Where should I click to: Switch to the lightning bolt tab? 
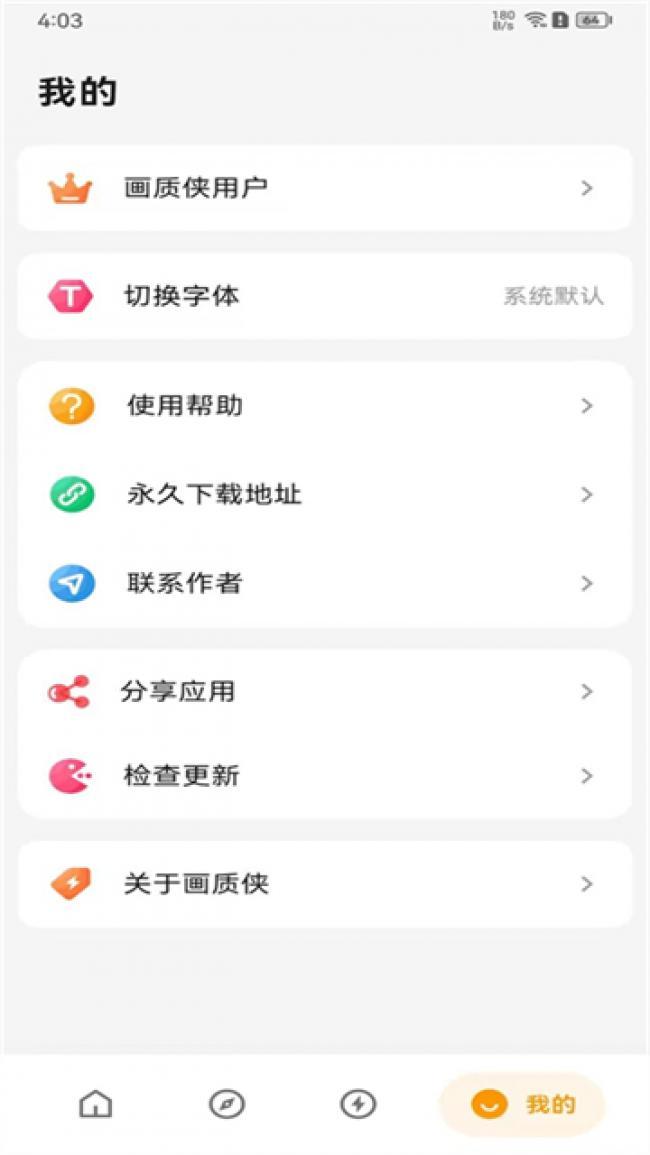[x=358, y=1104]
